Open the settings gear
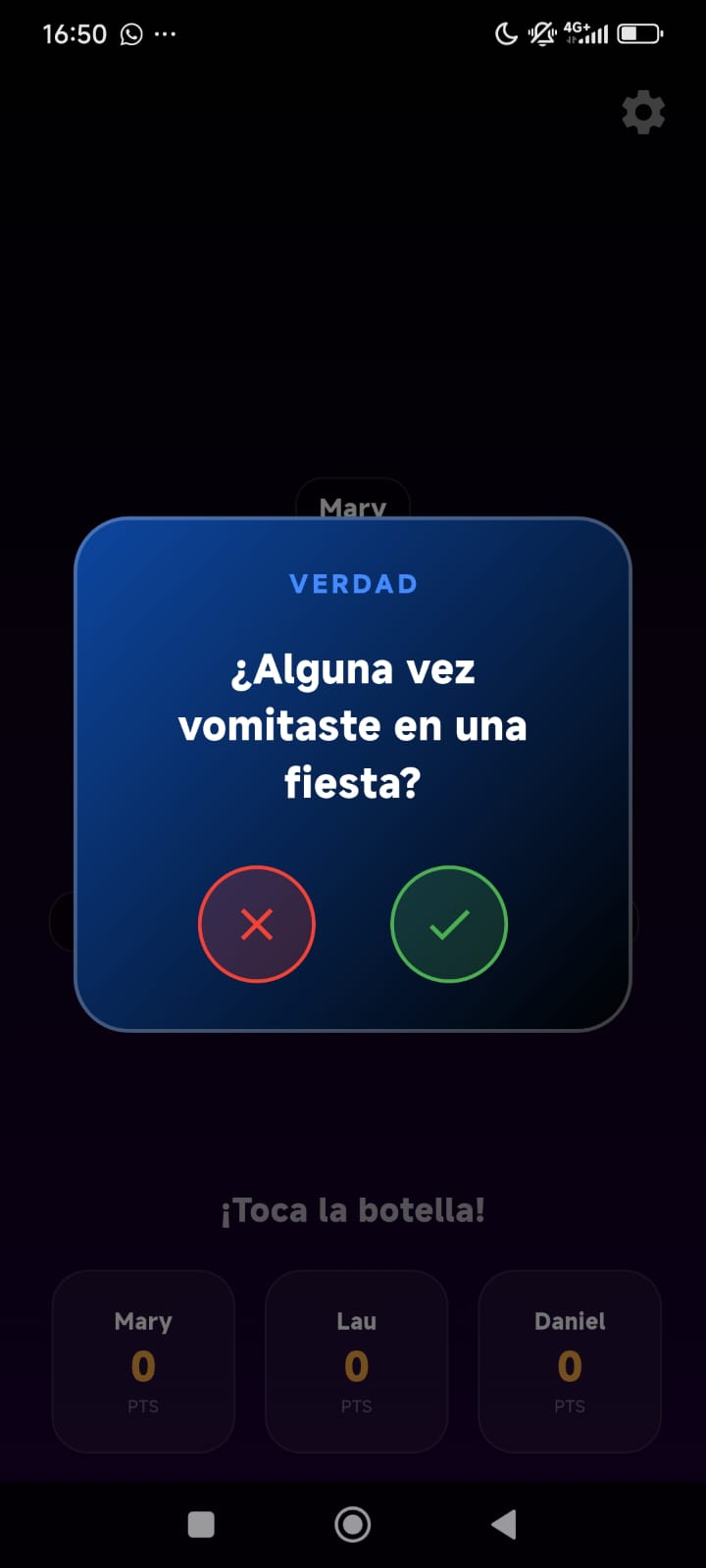Image resolution: width=706 pixels, height=1568 pixels. 643,113
